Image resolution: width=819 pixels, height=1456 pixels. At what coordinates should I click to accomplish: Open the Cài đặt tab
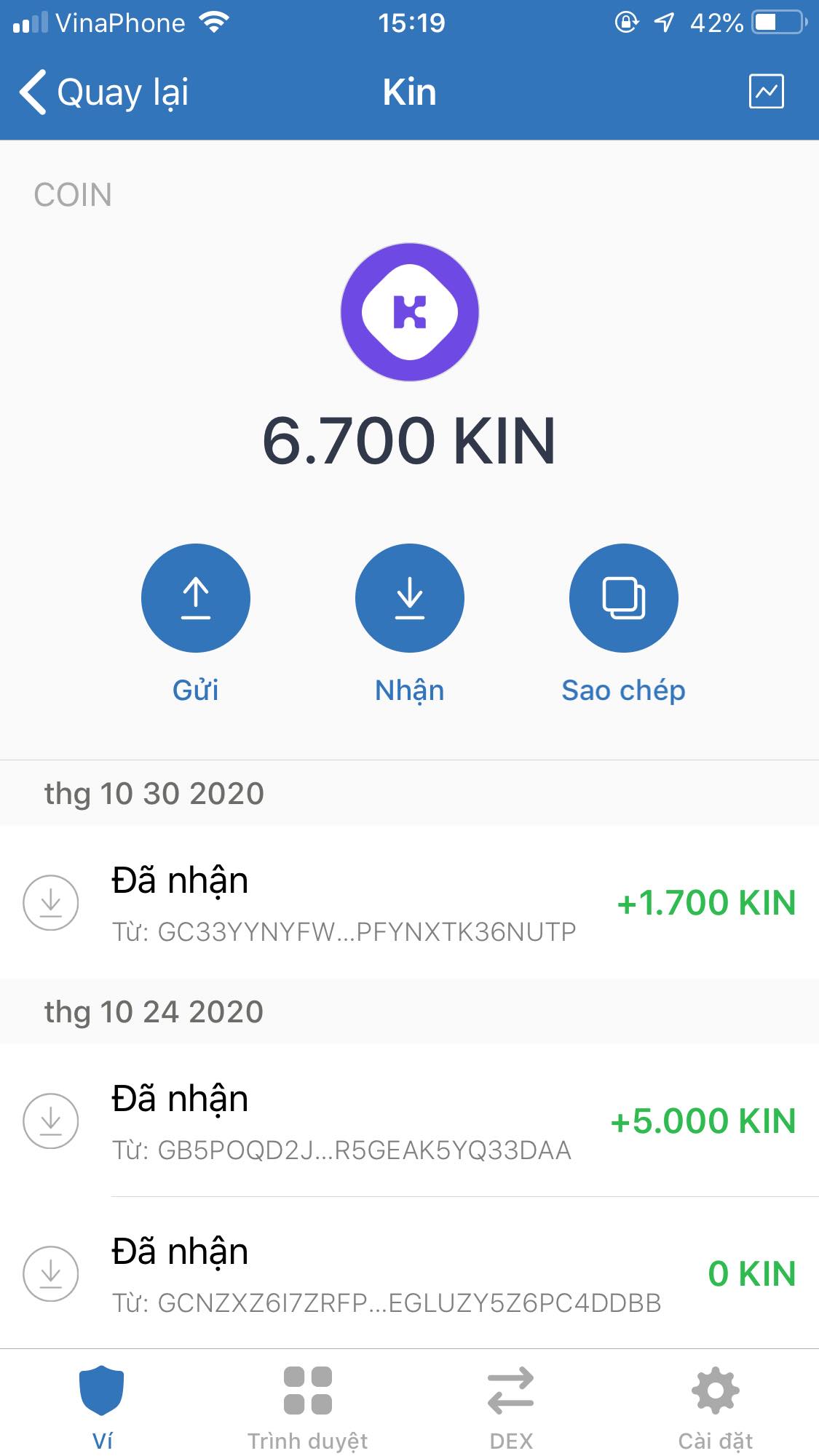click(x=715, y=1404)
